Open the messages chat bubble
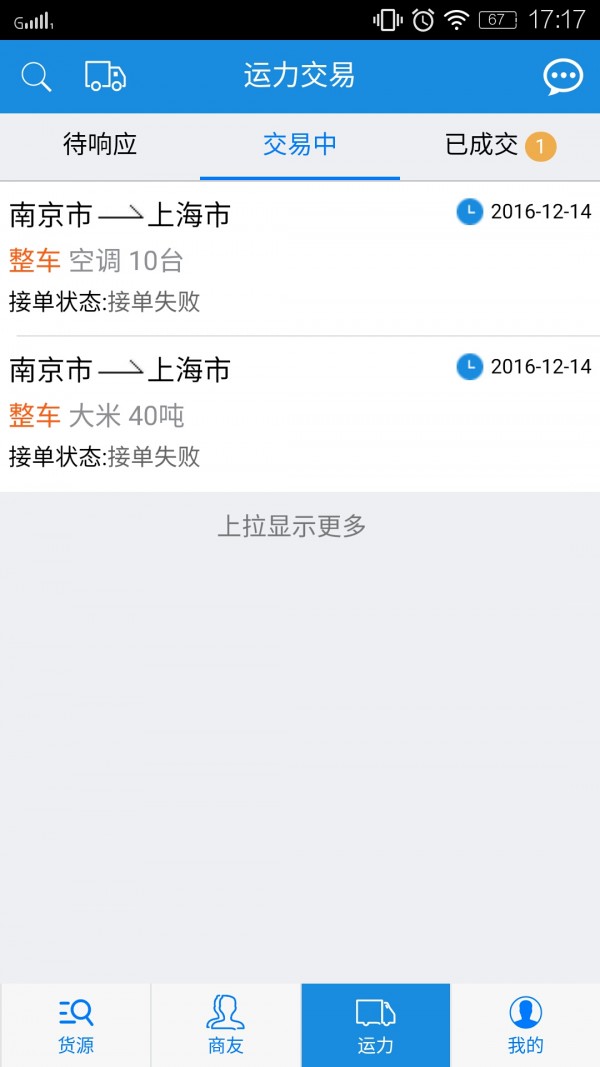 pyautogui.click(x=563, y=77)
